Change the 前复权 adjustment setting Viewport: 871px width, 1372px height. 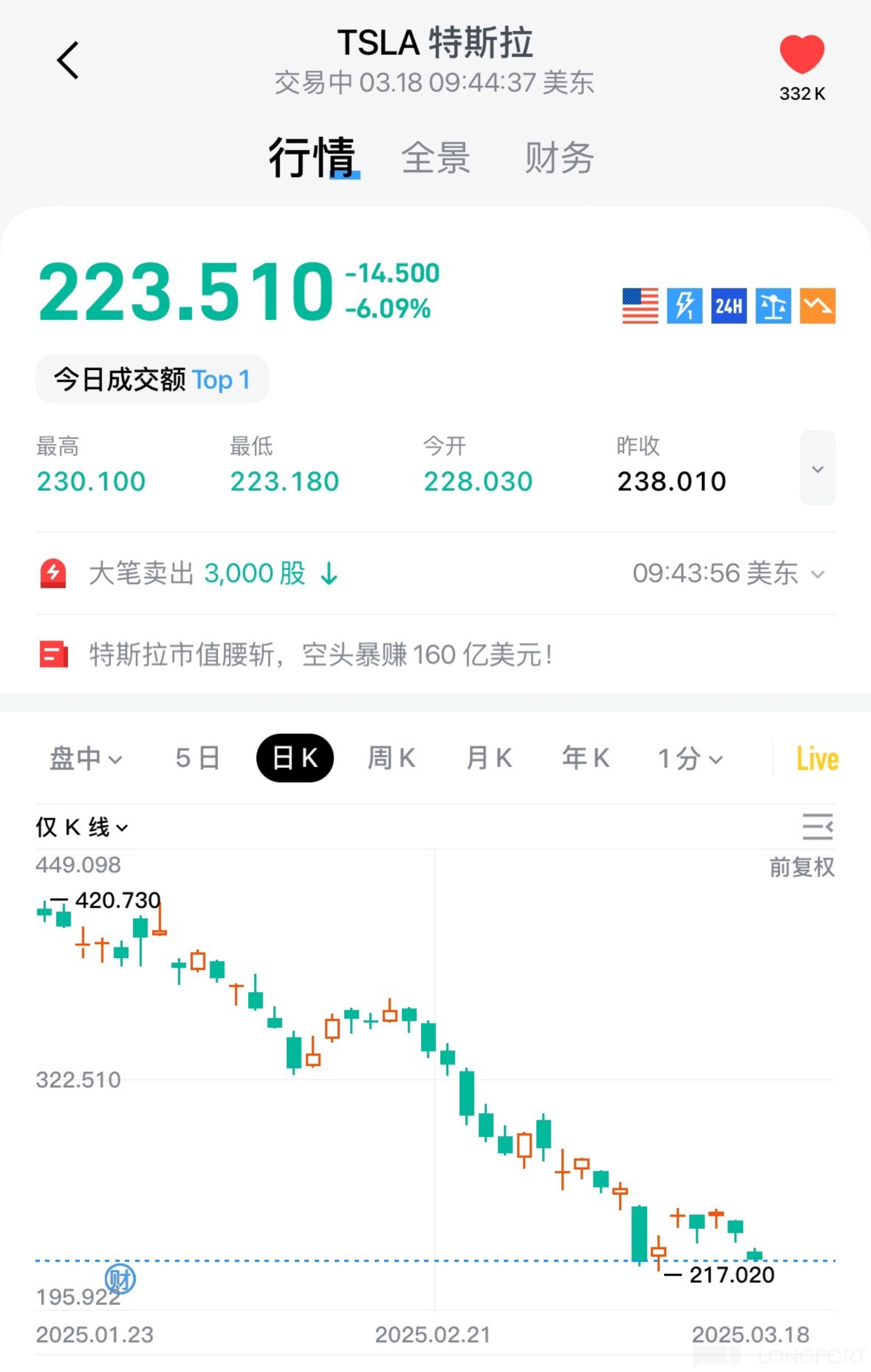coord(801,867)
